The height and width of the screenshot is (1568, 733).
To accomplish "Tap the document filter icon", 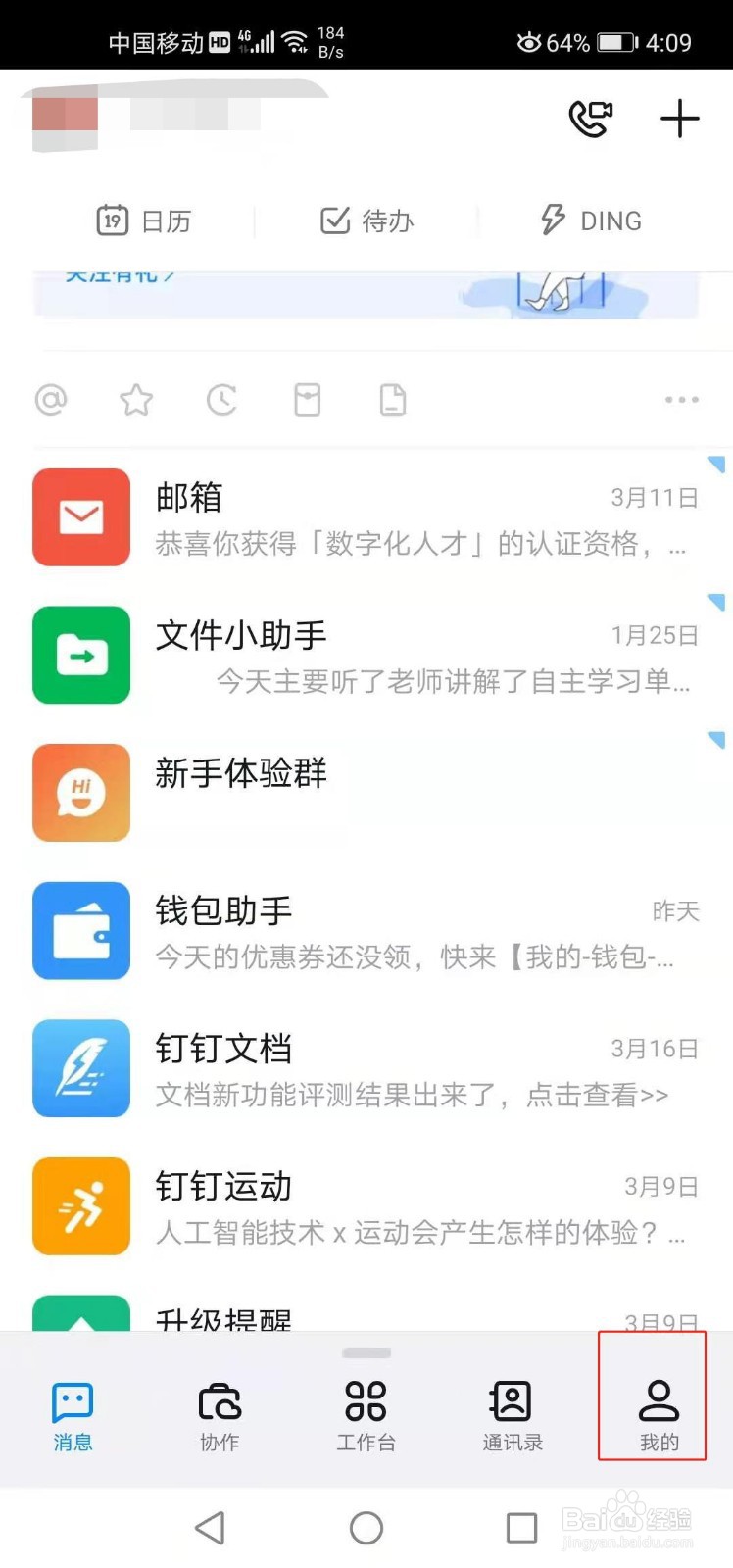I will coord(392,400).
